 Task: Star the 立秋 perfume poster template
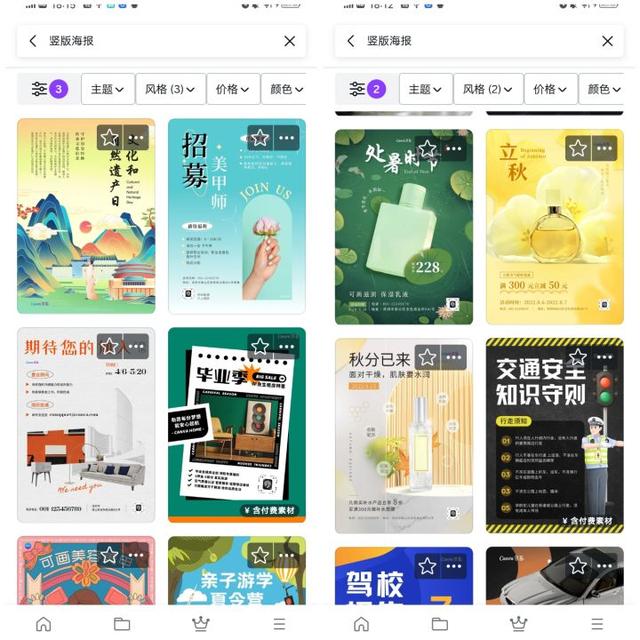point(578,149)
